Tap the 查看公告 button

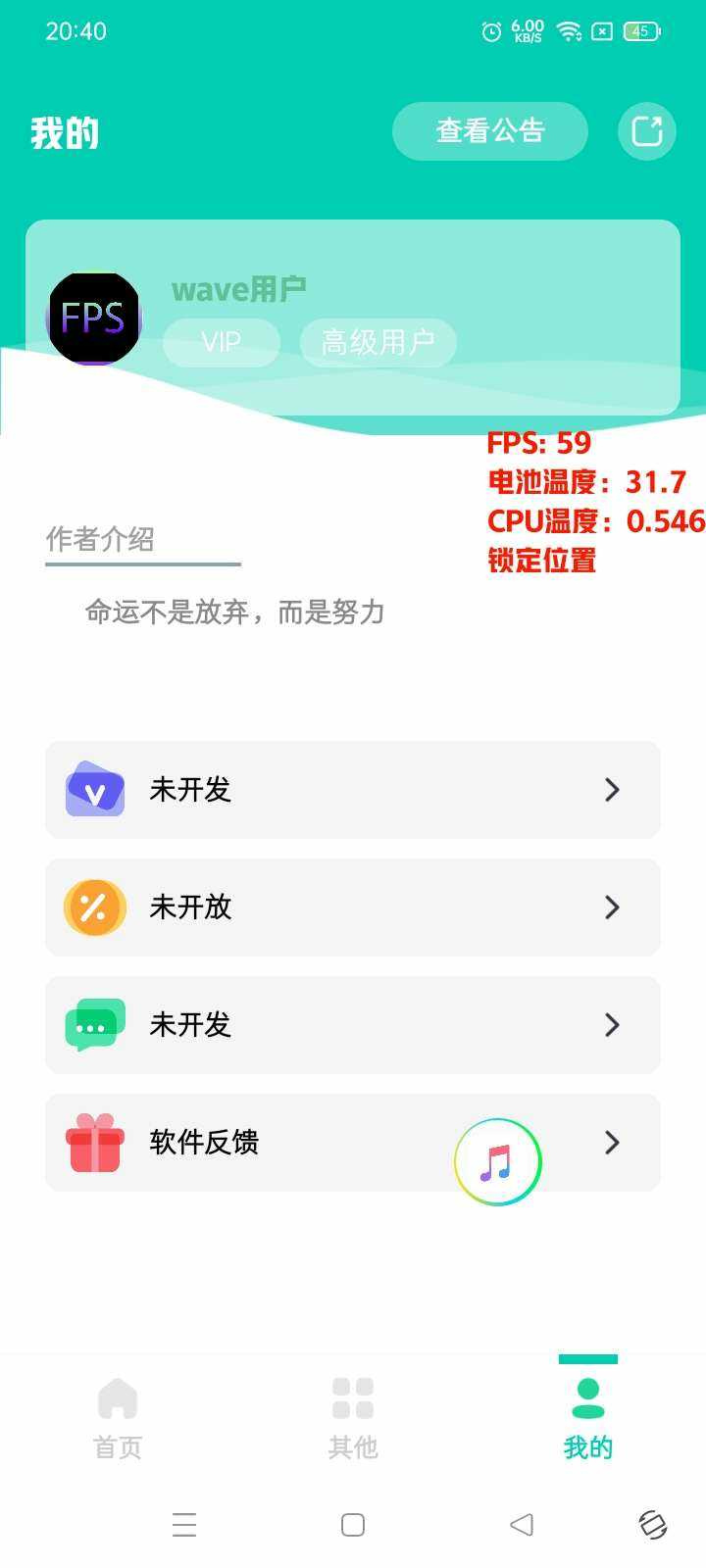[x=490, y=131]
